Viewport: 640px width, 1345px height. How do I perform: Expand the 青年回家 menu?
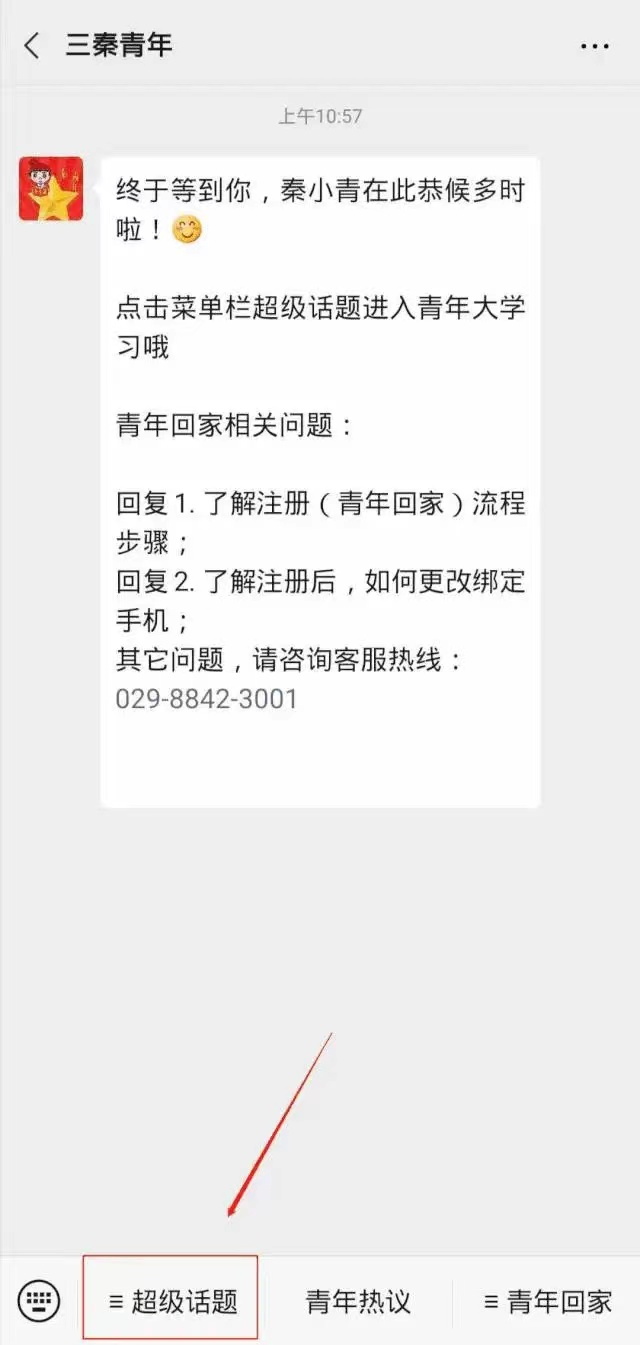547,1301
